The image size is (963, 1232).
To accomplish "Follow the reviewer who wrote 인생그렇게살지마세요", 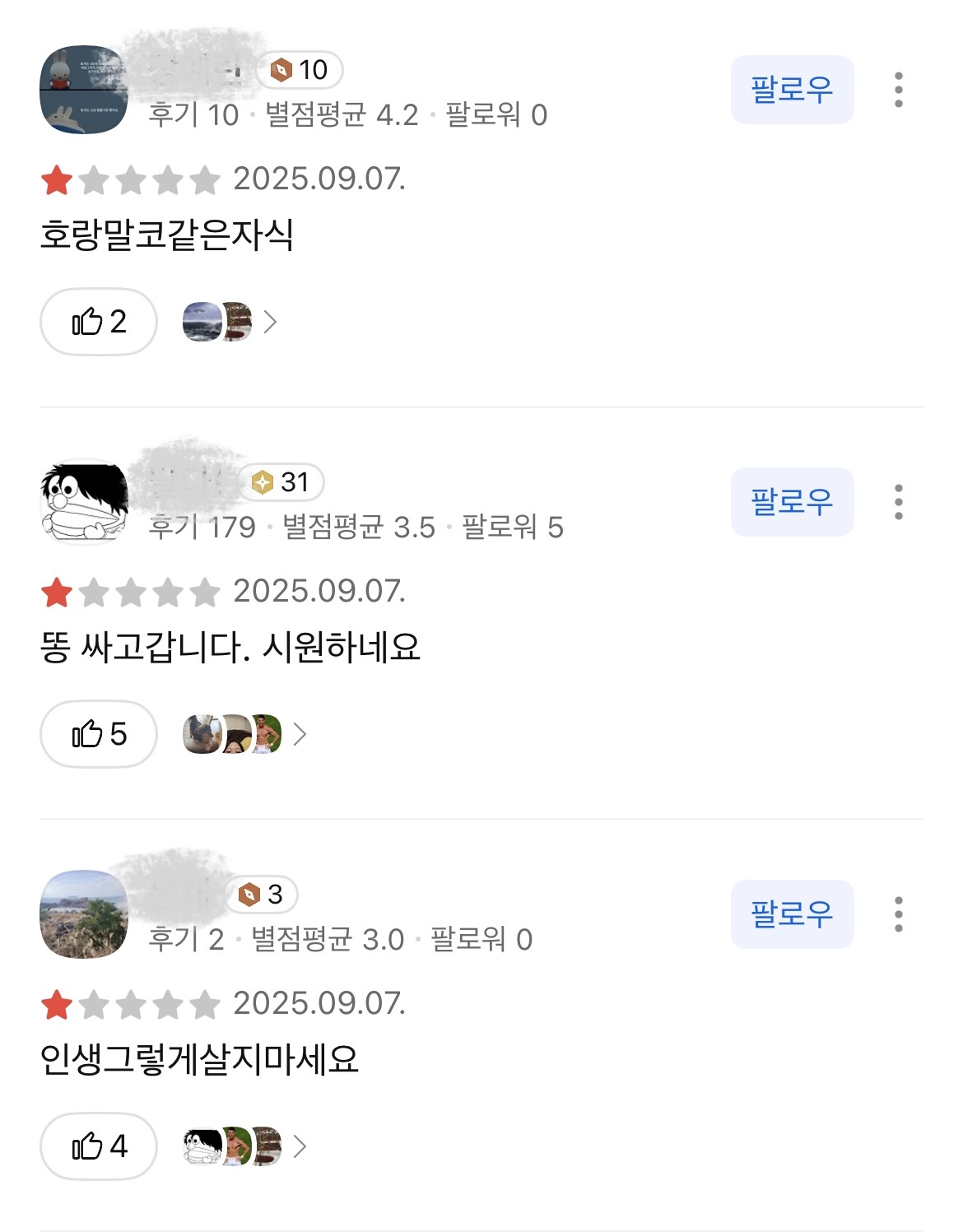I will pyautogui.click(x=792, y=914).
